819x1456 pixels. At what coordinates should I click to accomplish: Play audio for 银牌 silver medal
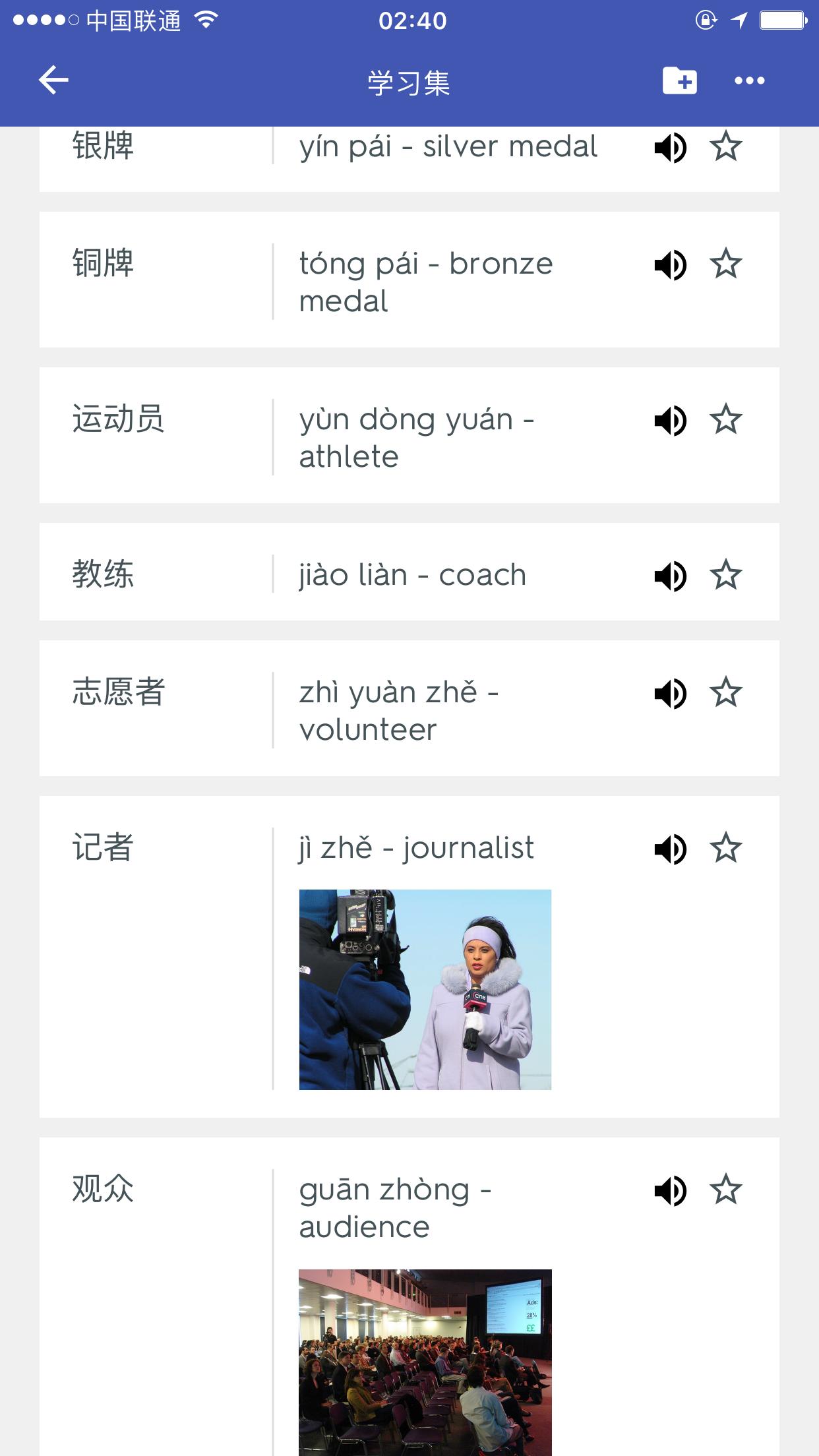671,148
